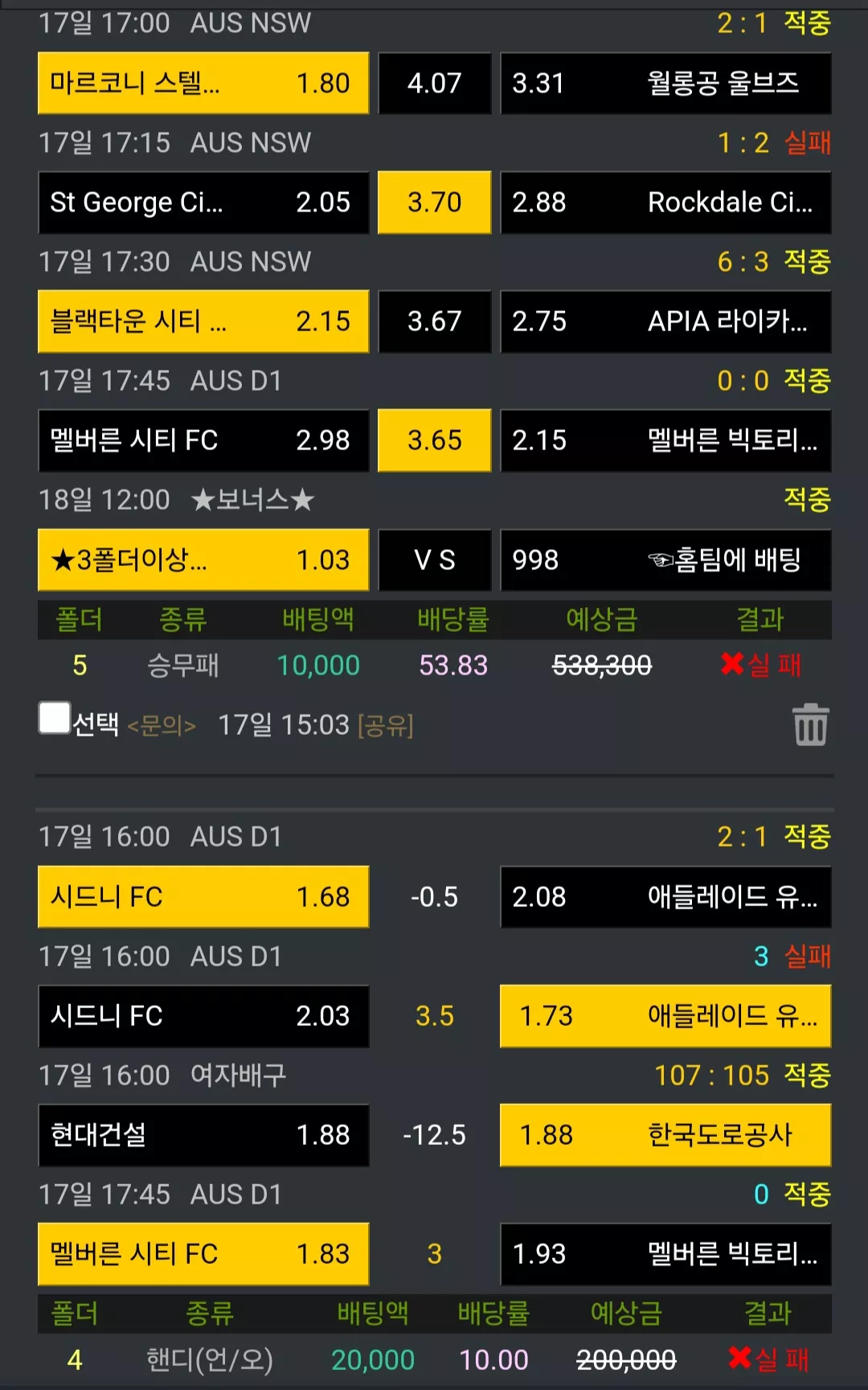
Task: Delete the bet slip with the trash icon
Action: click(810, 724)
